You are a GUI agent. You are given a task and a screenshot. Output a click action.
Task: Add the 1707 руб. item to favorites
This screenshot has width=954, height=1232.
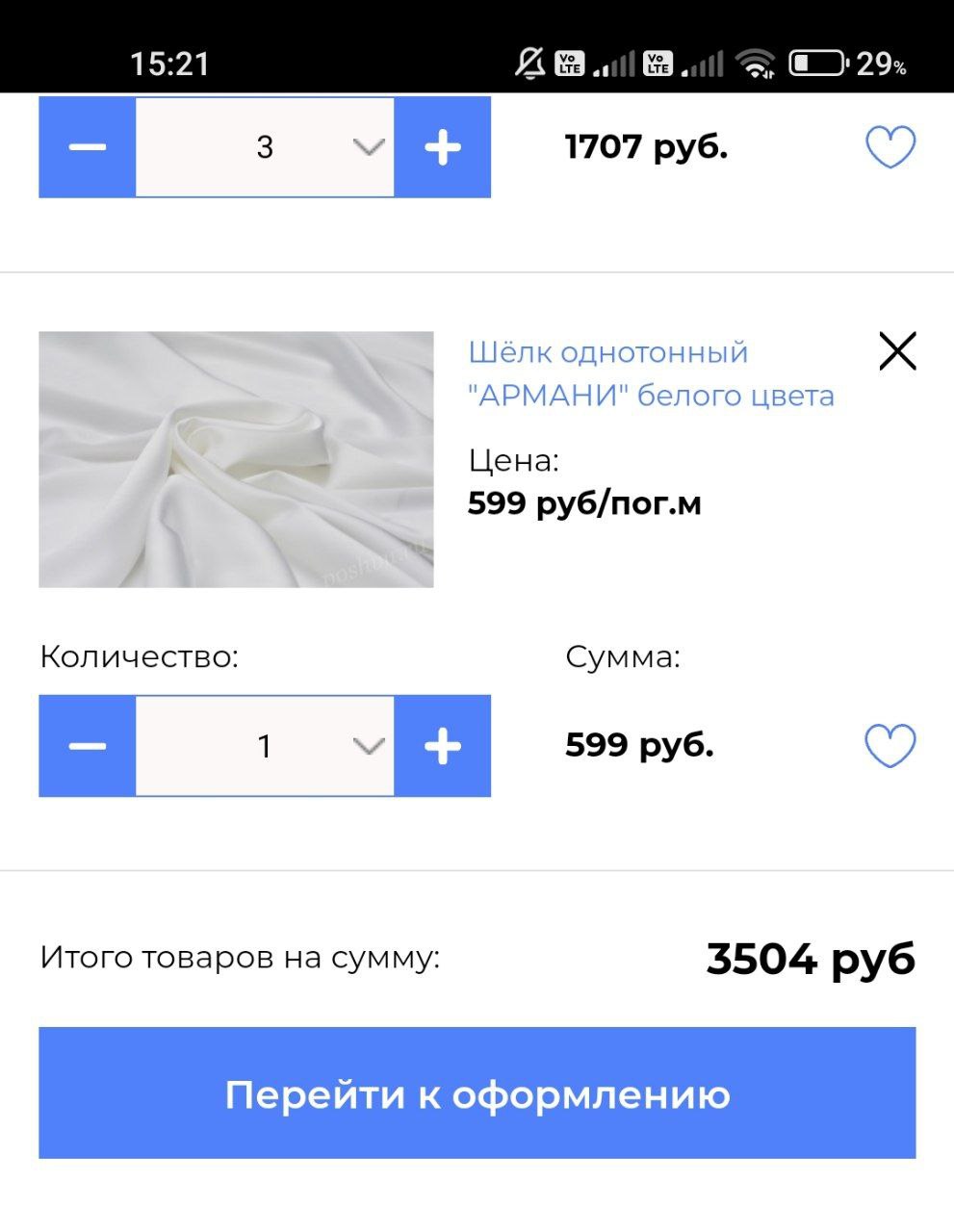[x=890, y=147]
